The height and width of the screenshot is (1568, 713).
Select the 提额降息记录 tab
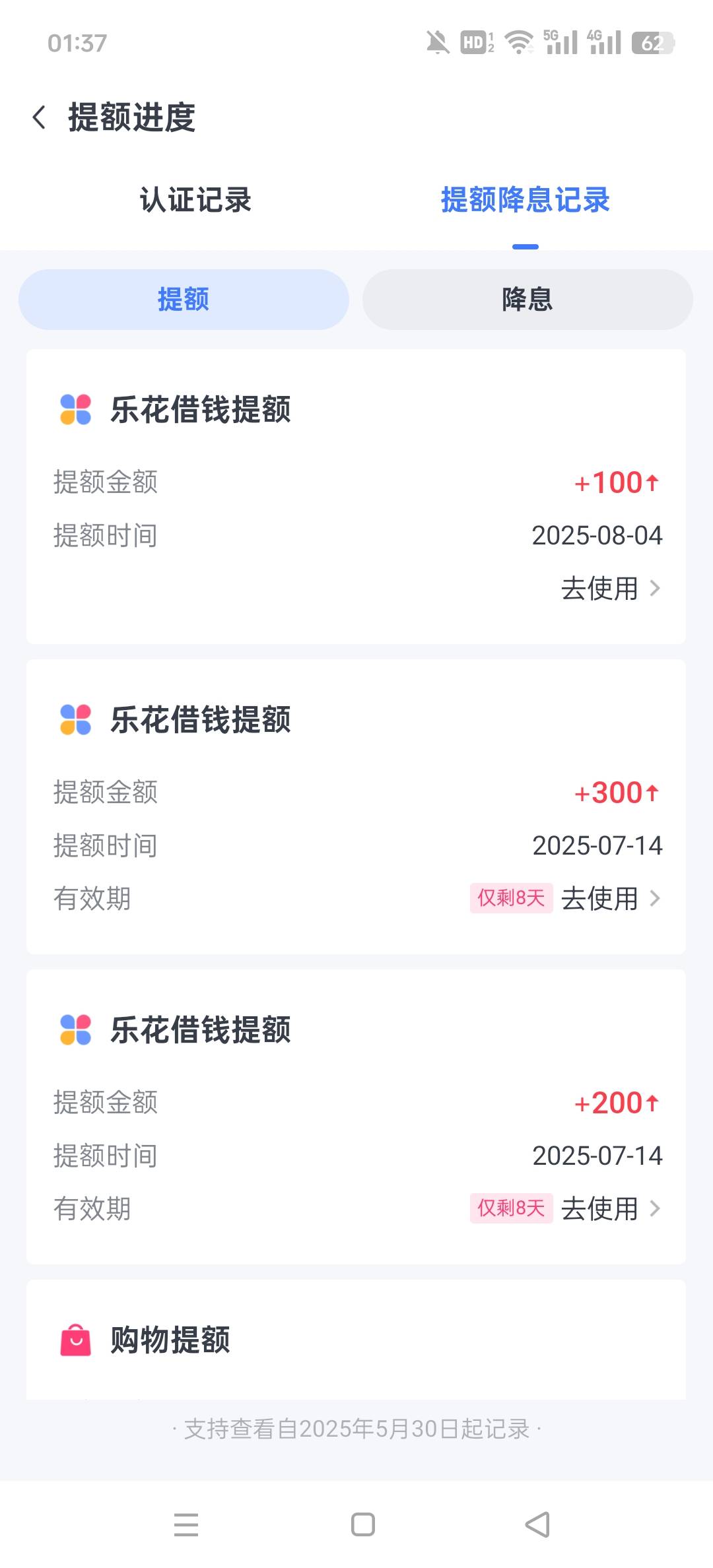click(x=526, y=200)
